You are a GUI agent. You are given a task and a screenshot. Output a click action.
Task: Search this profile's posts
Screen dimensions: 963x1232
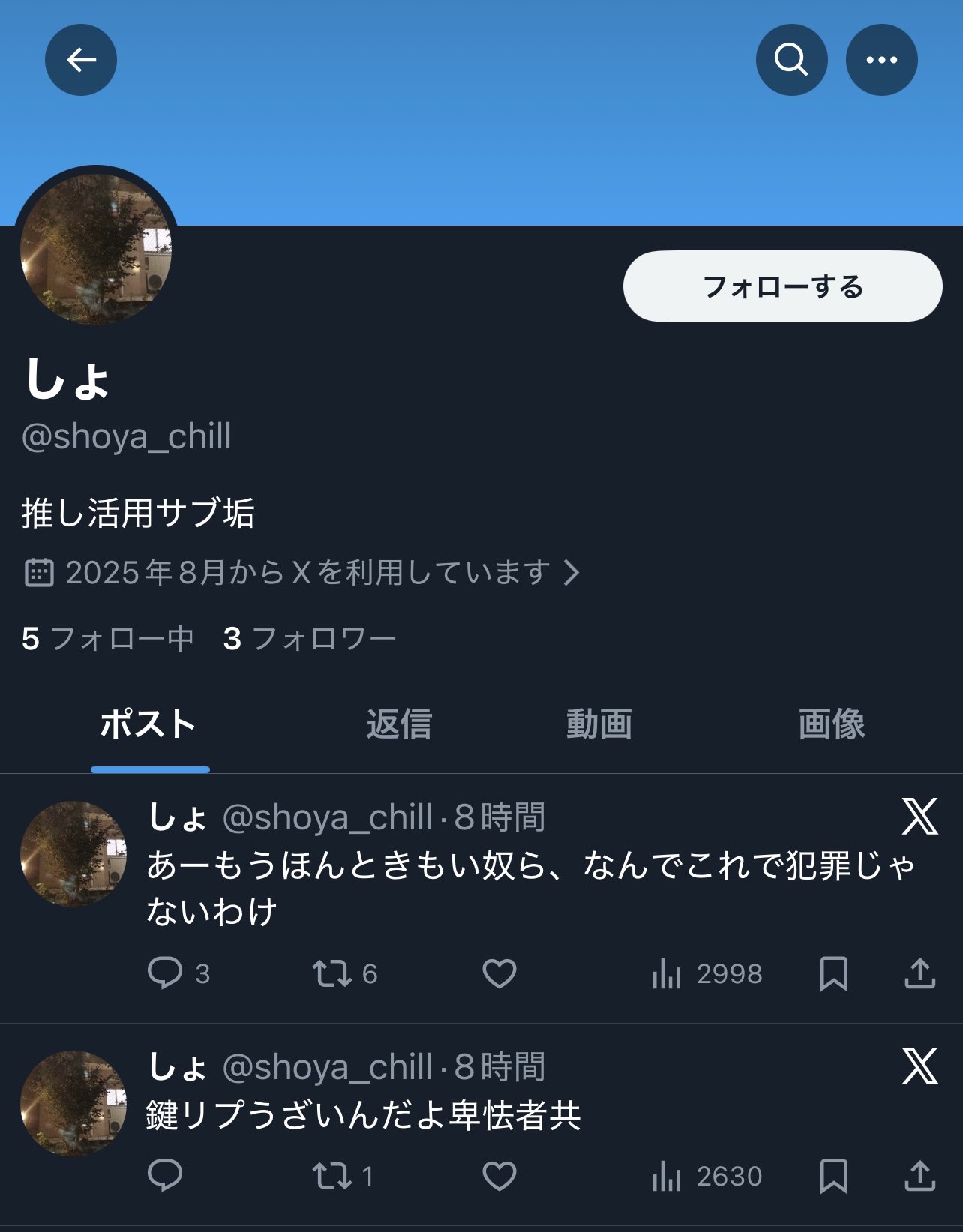(x=791, y=60)
